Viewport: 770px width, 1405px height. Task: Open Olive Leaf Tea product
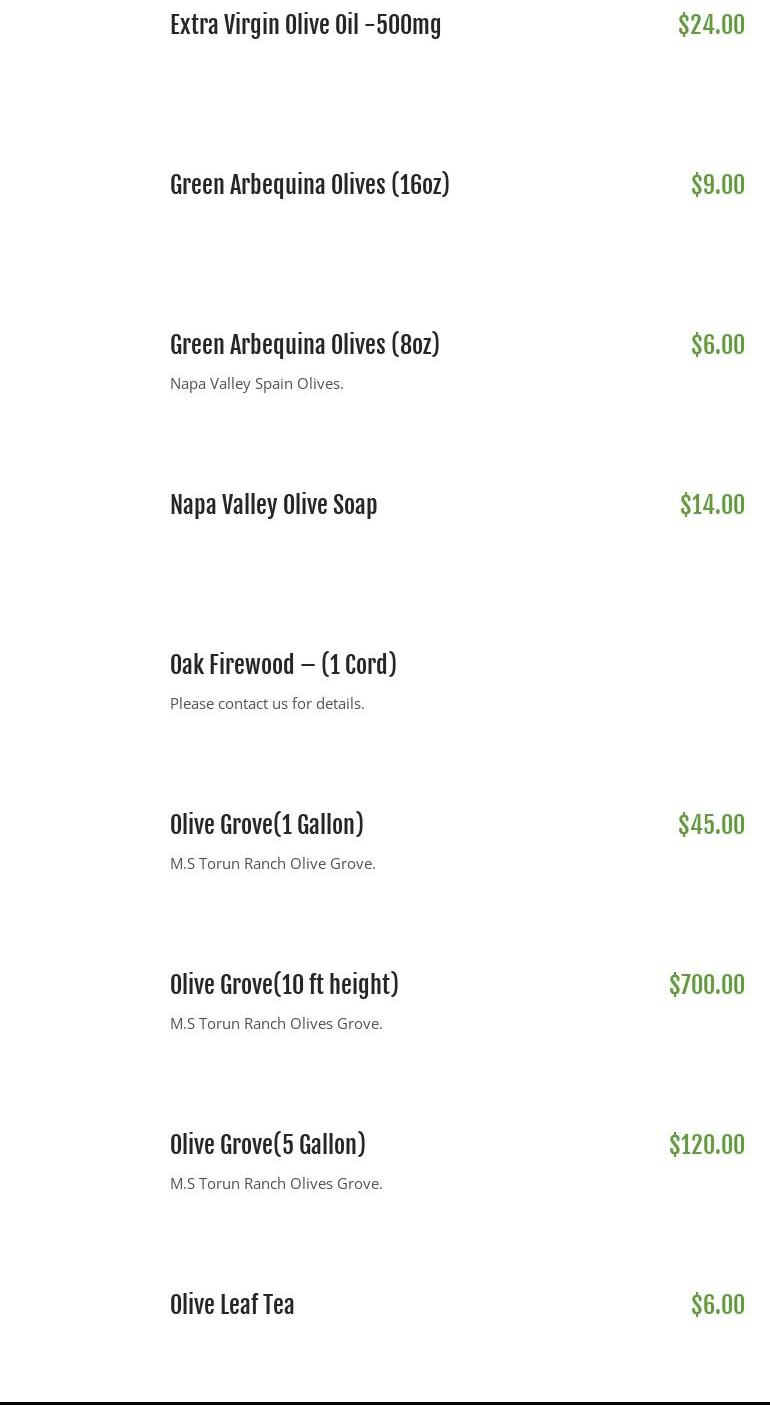[232, 1305]
